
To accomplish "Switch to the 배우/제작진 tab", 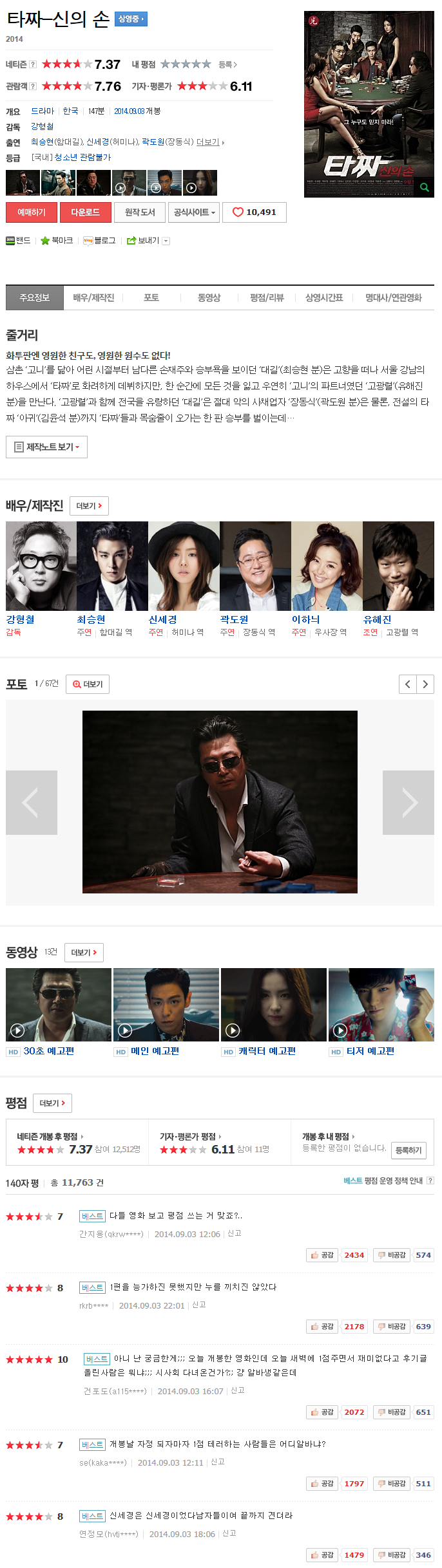I will (93, 297).
